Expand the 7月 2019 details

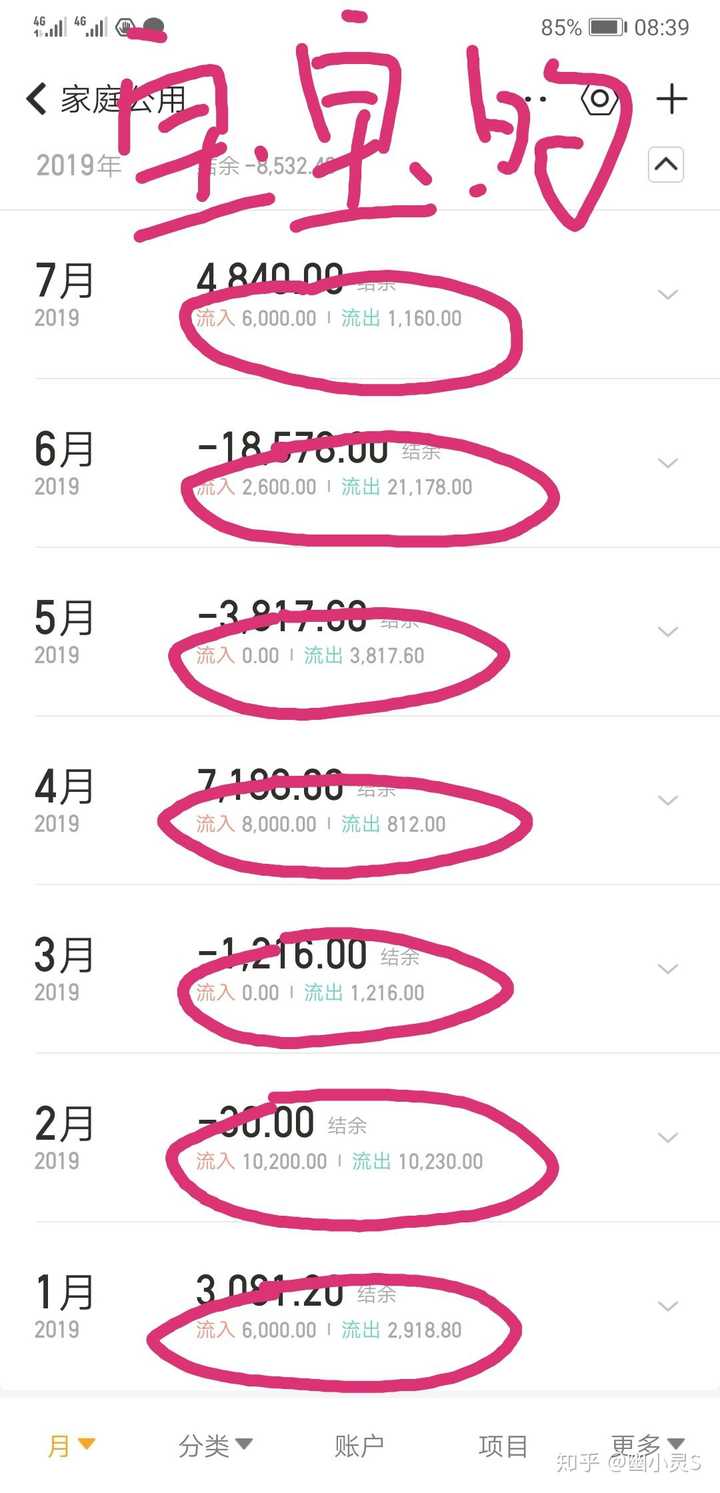[x=667, y=294]
